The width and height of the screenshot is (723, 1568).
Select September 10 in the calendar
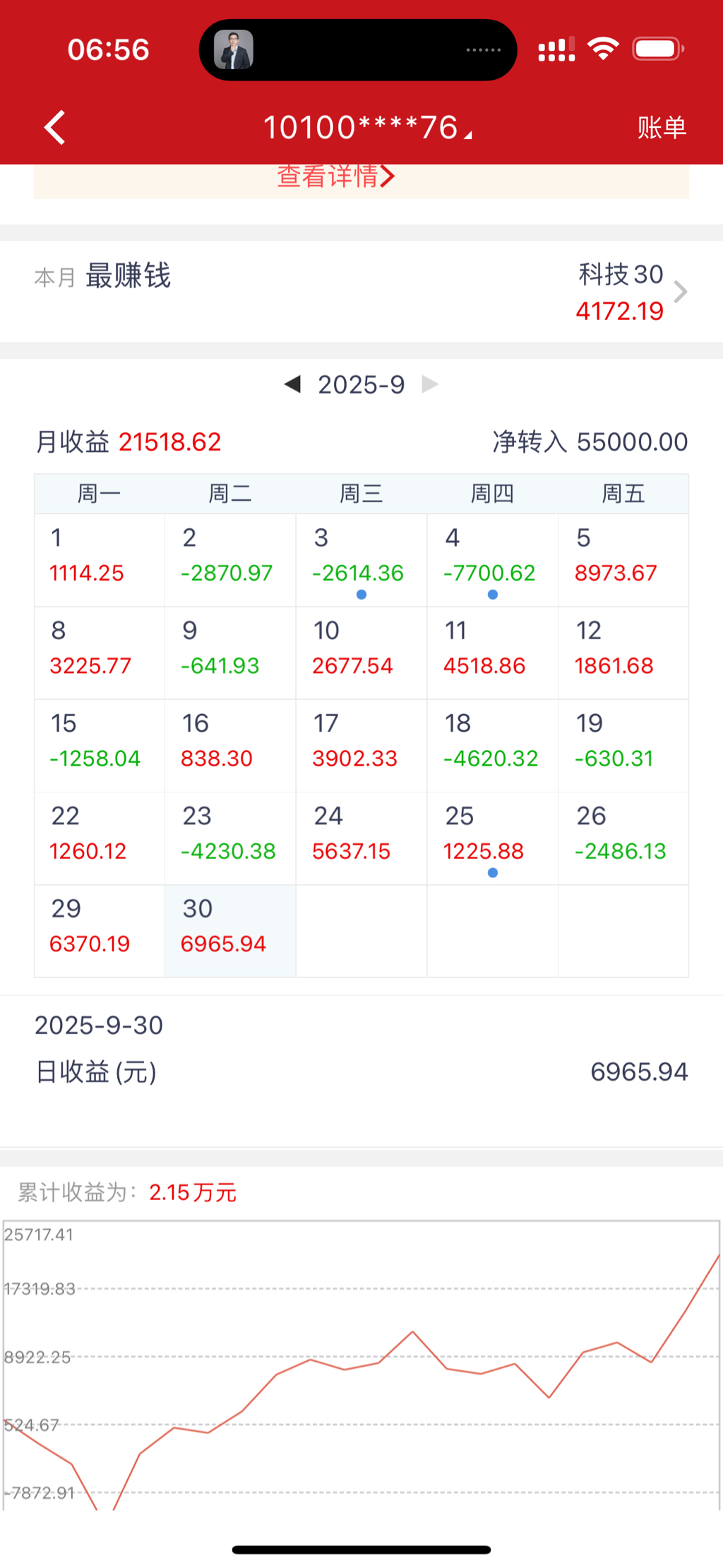361,653
